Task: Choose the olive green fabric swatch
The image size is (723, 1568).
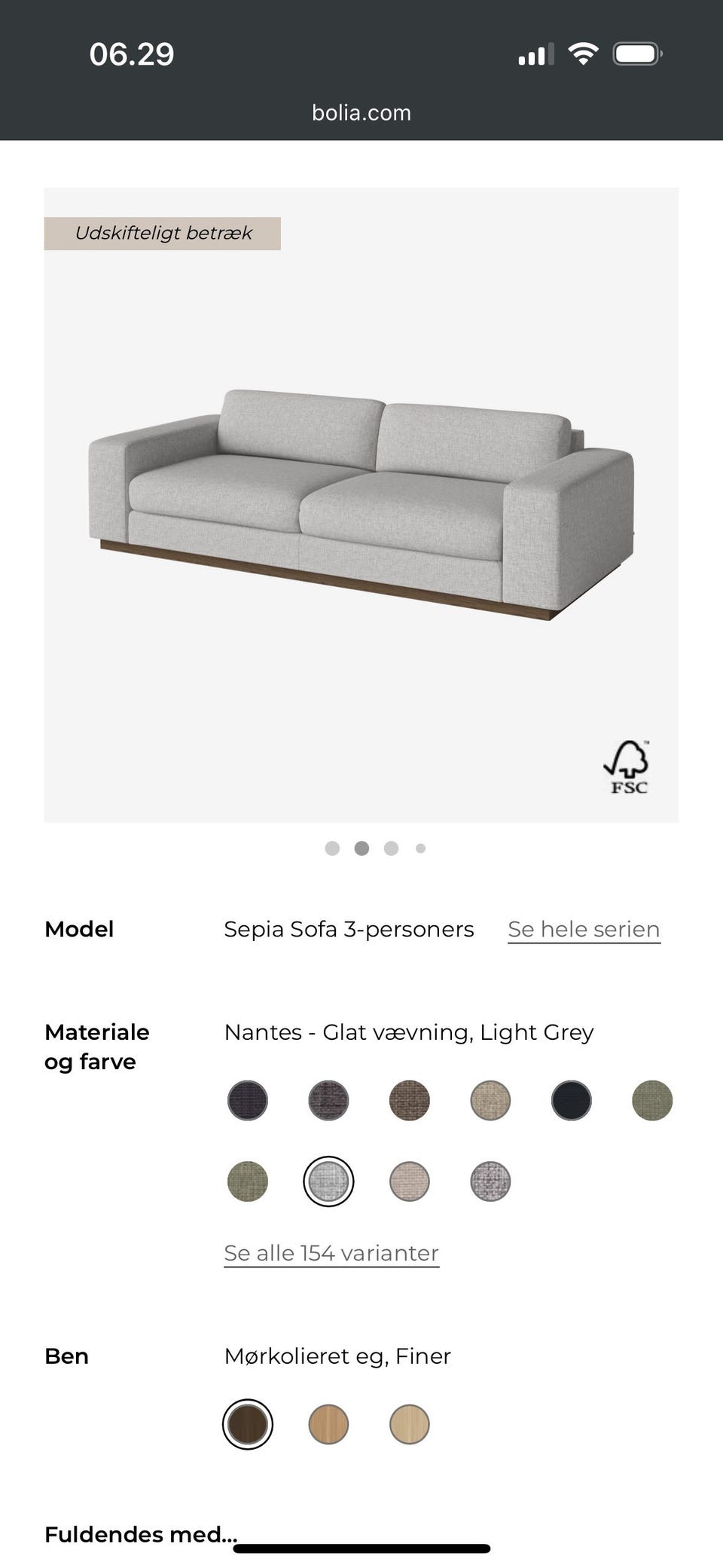Action: [x=652, y=1100]
